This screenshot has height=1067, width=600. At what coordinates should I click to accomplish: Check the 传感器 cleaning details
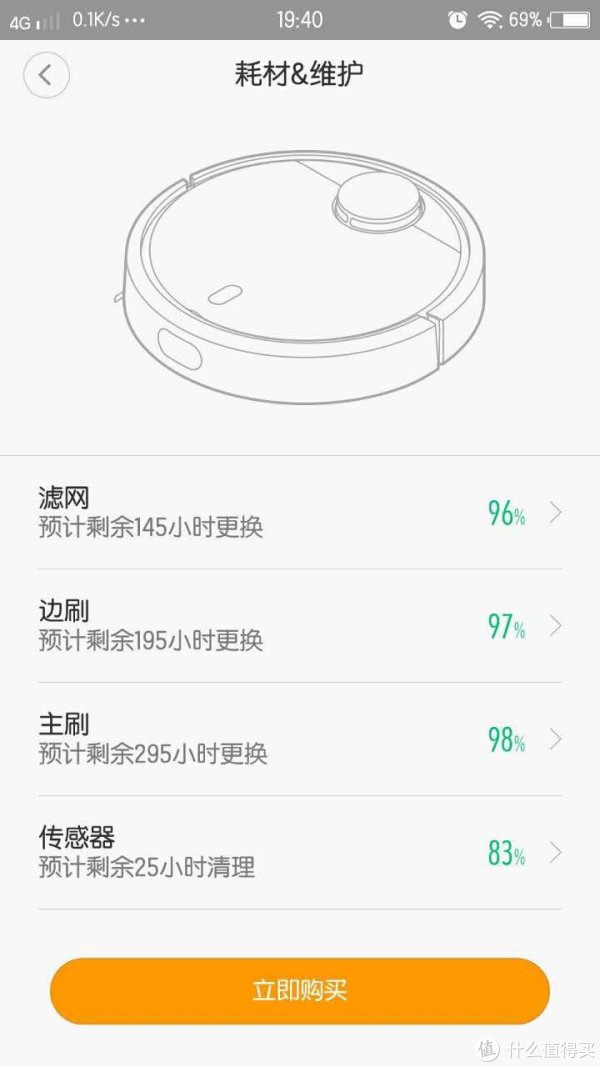(x=300, y=852)
